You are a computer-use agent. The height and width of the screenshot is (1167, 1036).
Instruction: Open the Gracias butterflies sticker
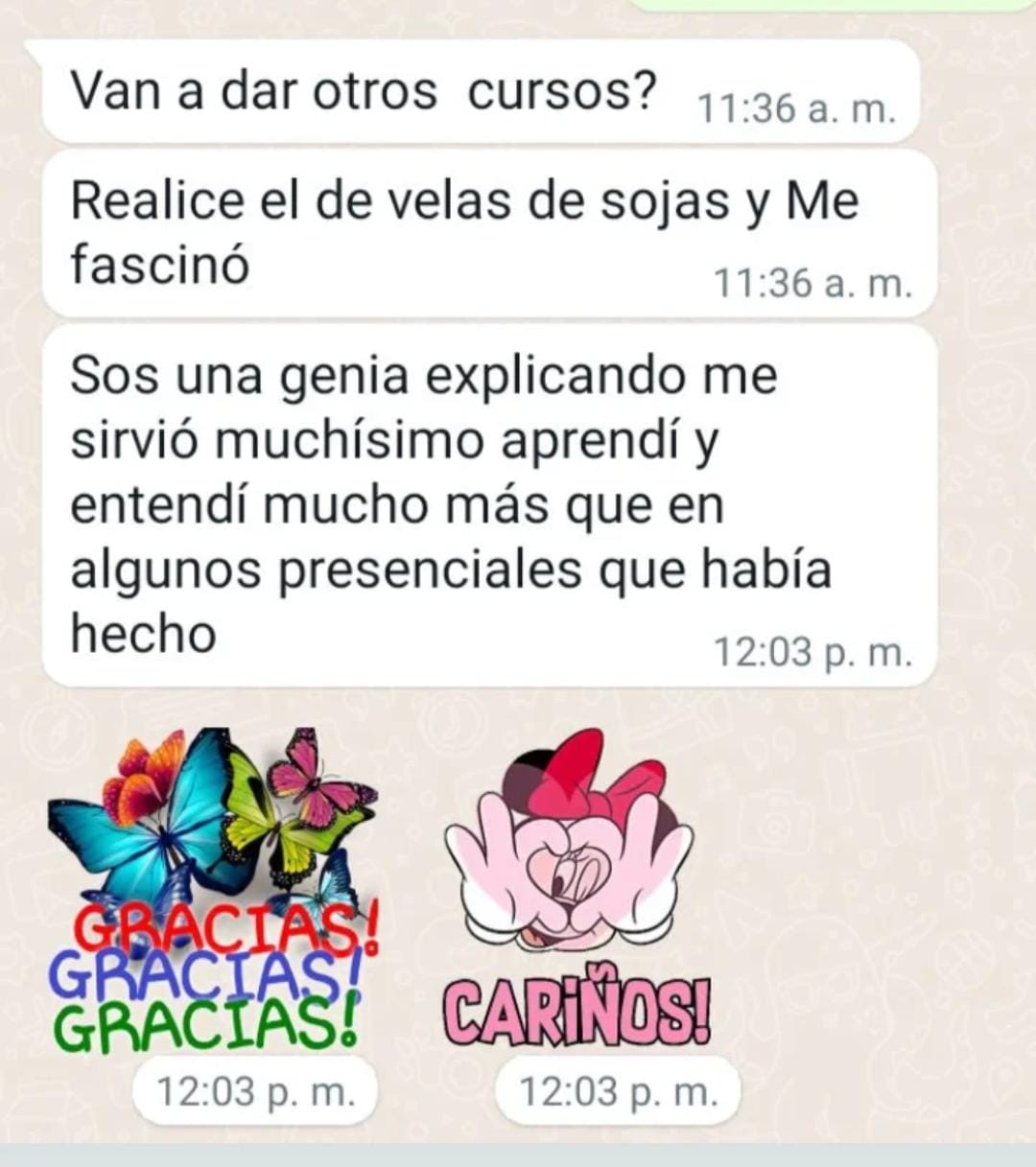tap(213, 890)
